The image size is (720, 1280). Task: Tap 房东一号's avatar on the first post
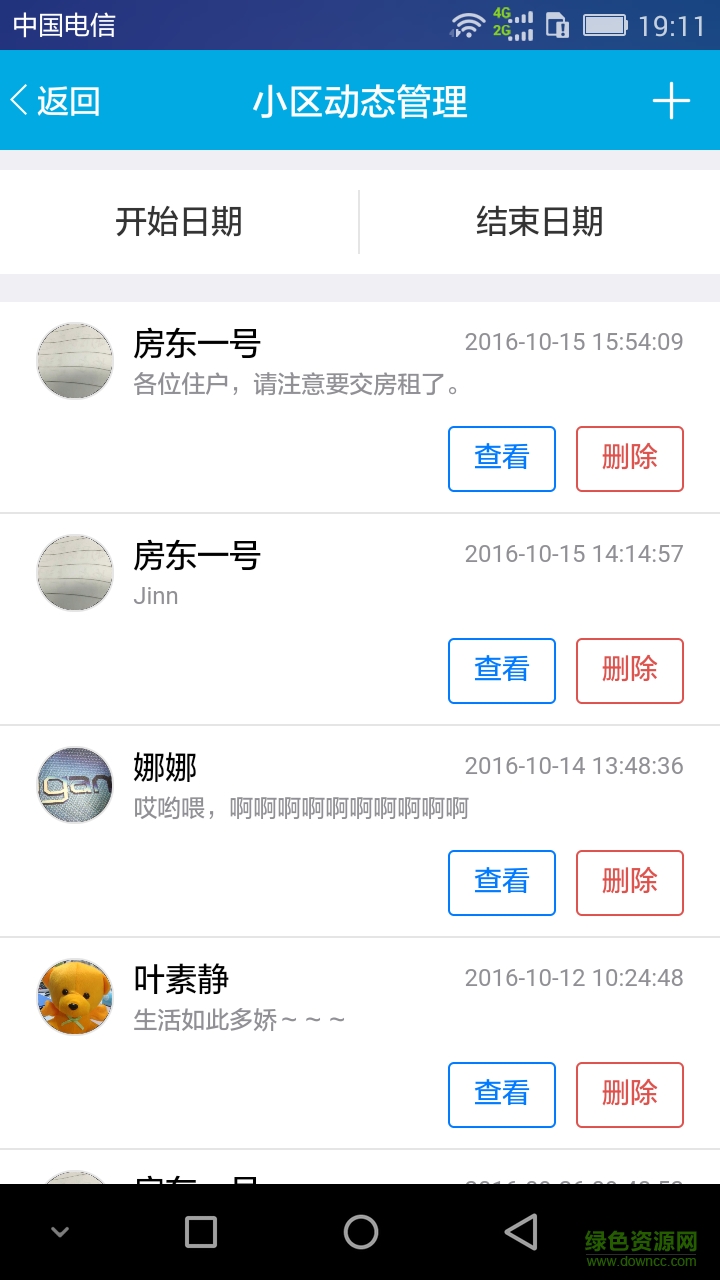coord(74,361)
